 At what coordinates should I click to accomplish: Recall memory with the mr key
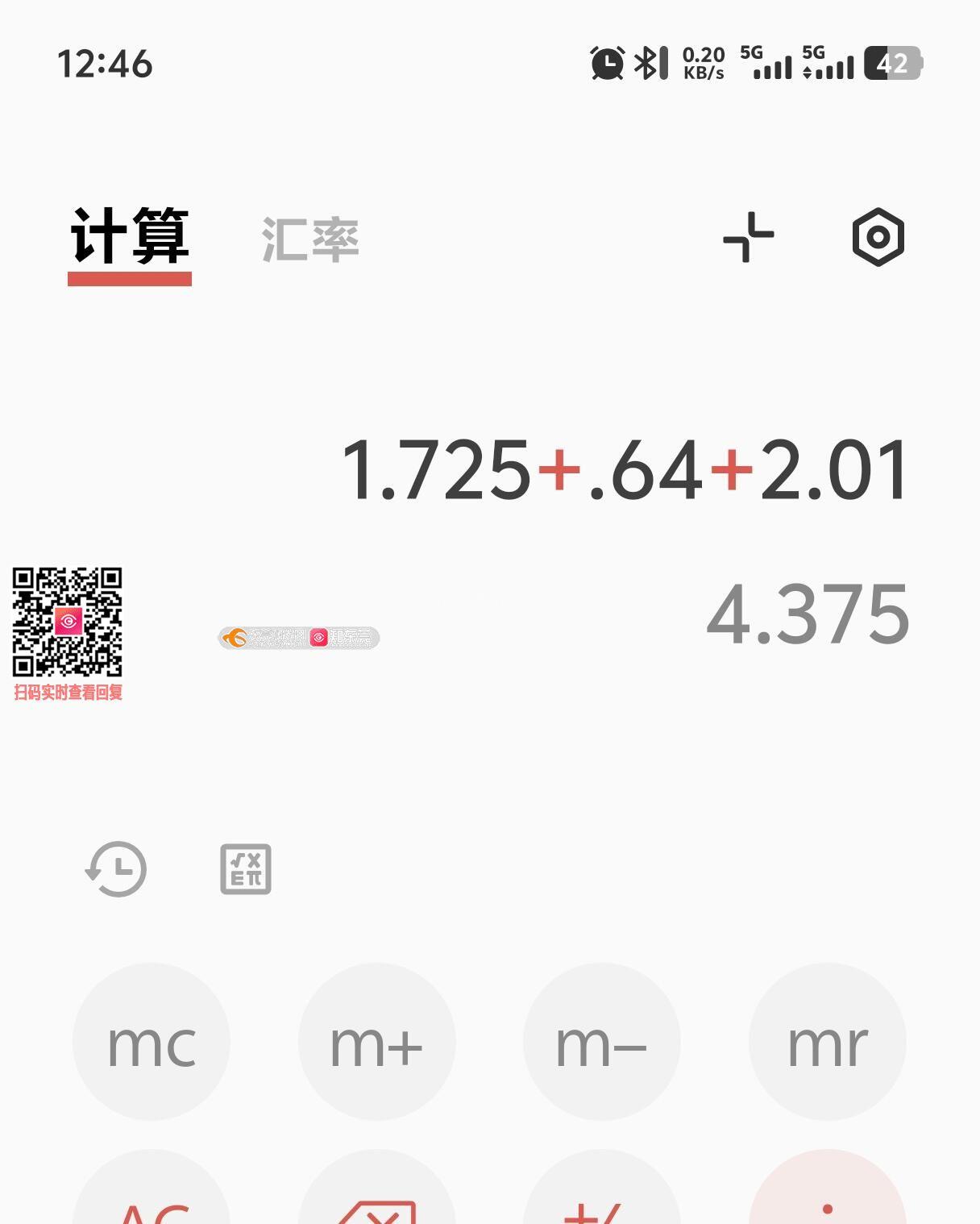pos(827,1042)
